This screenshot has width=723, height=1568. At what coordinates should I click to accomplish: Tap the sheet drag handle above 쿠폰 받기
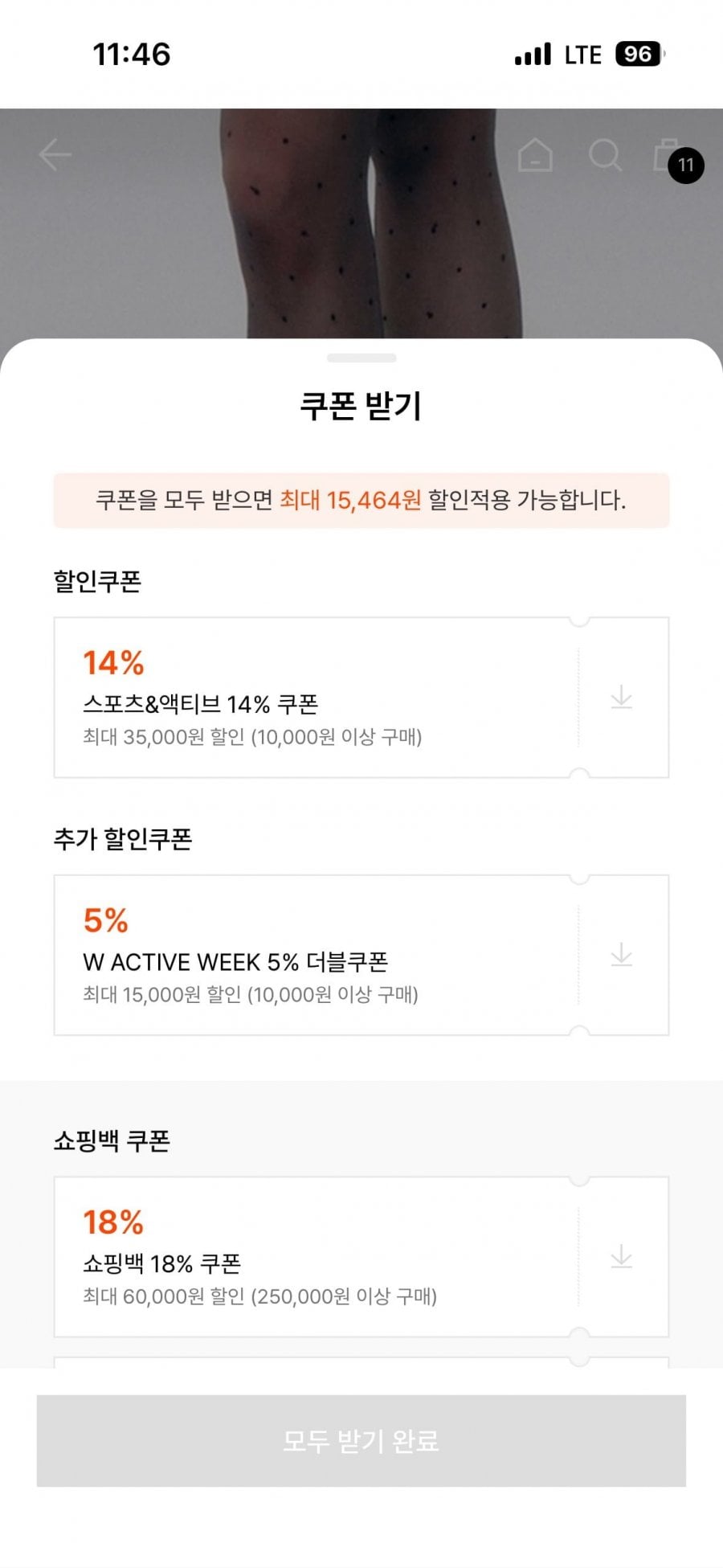tap(361, 358)
